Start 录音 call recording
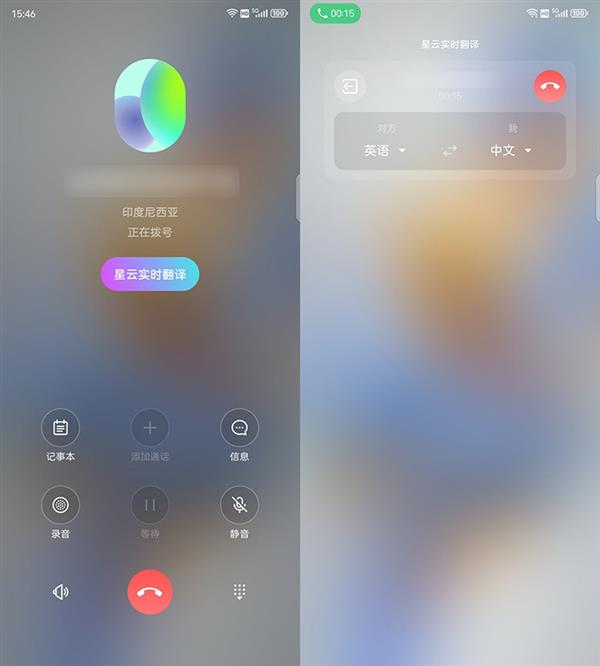 (60, 505)
